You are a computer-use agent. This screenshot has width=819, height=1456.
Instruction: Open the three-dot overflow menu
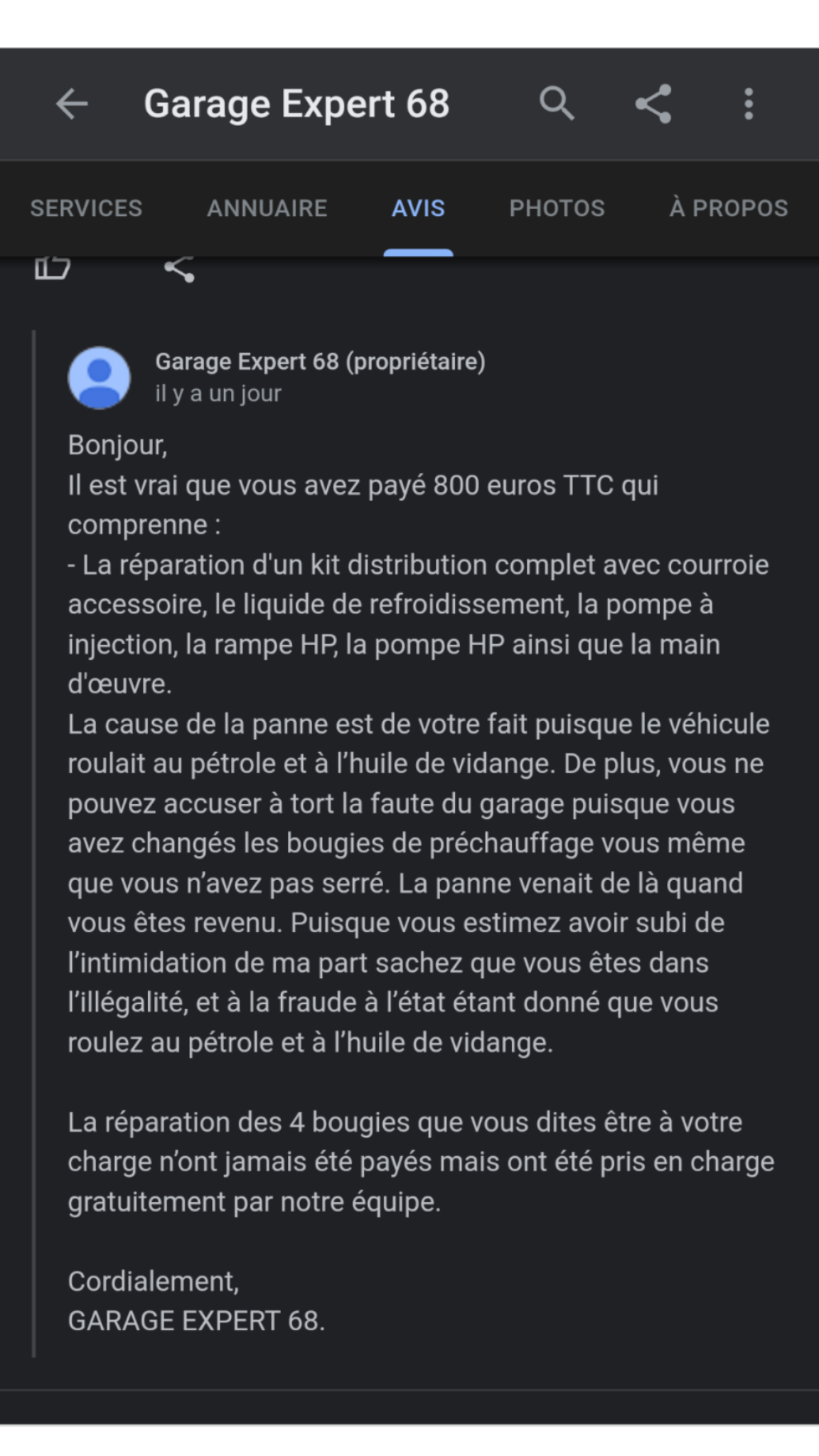click(x=749, y=105)
